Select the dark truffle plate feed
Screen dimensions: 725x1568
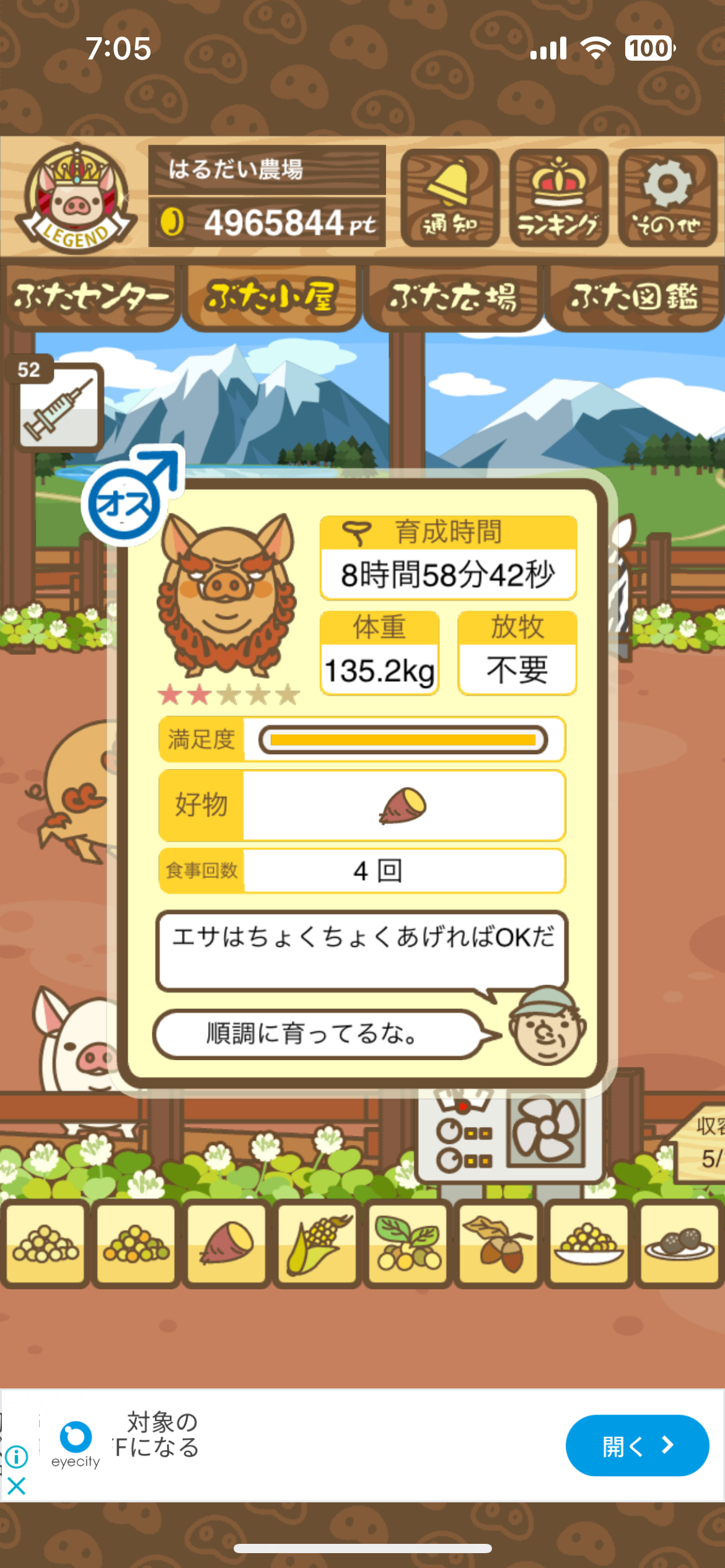pos(679,1242)
